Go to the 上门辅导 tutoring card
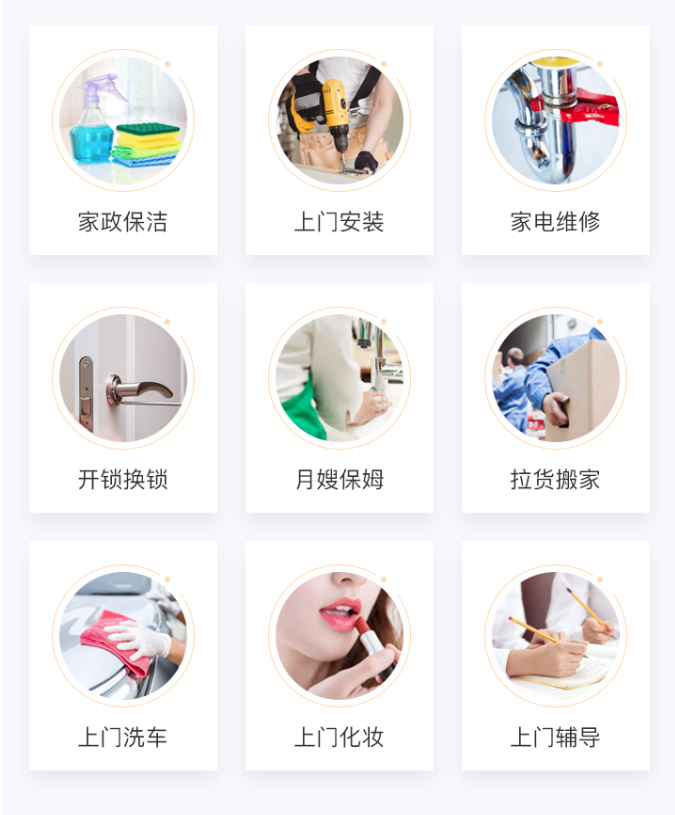Screen dimensions: 675x815 tap(555, 656)
